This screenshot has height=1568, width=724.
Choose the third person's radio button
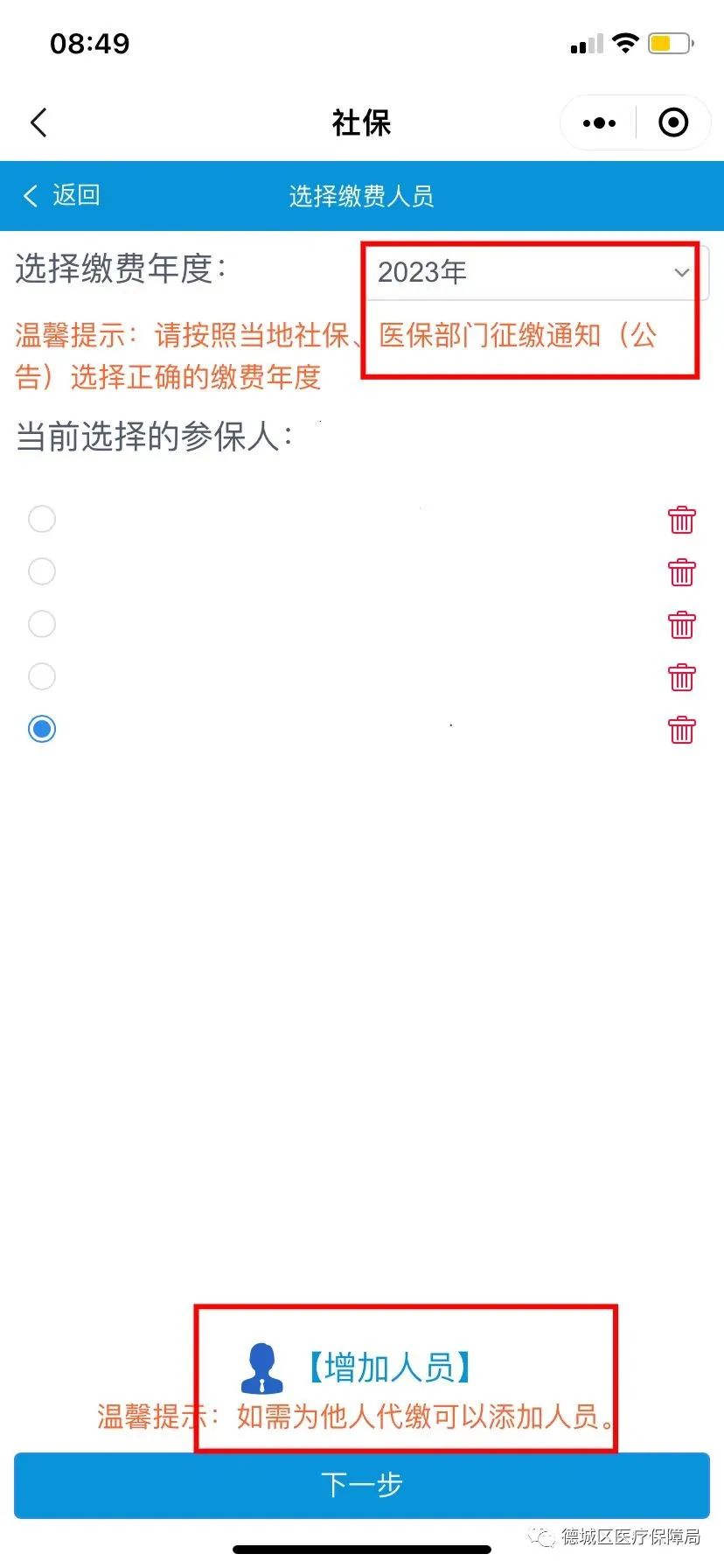[x=41, y=624]
